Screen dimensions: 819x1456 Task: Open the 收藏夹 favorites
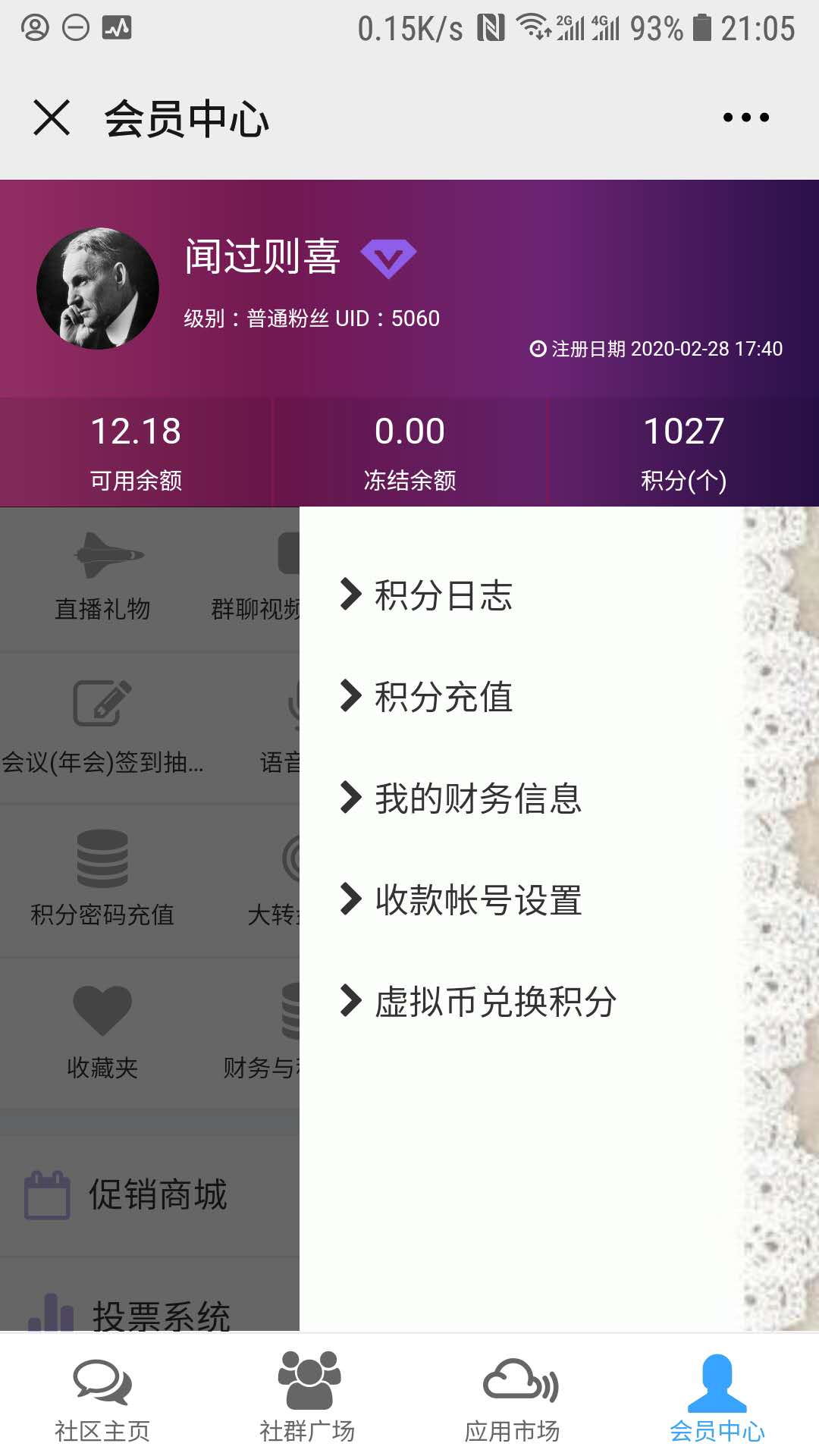pyautogui.click(x=102, y=1031)
